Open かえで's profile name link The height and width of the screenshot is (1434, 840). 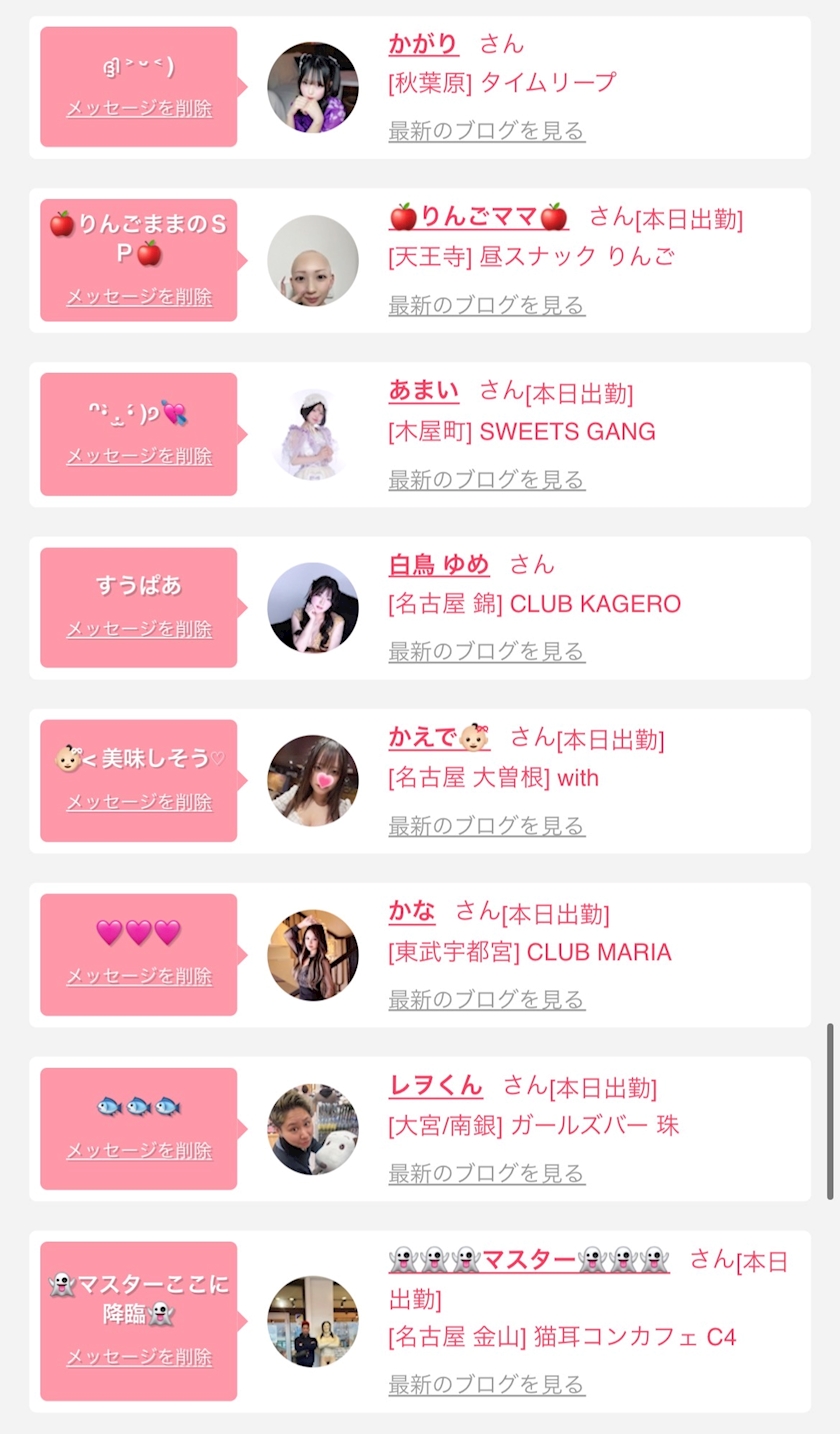click(x=439, y=738)
